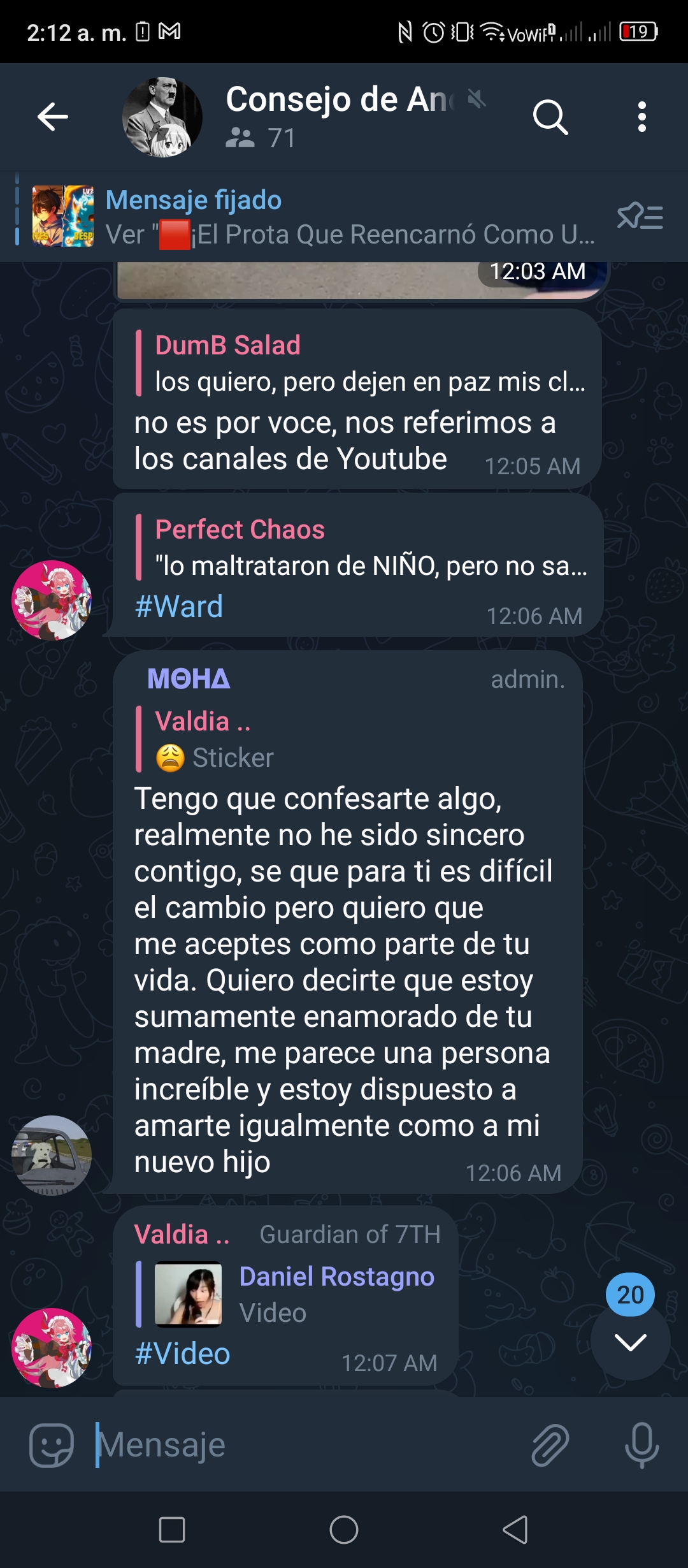Screen dimensions: 688x1568
Task: Open the pinned message banner
Action: pyautogui.click(x=312, y=217)
